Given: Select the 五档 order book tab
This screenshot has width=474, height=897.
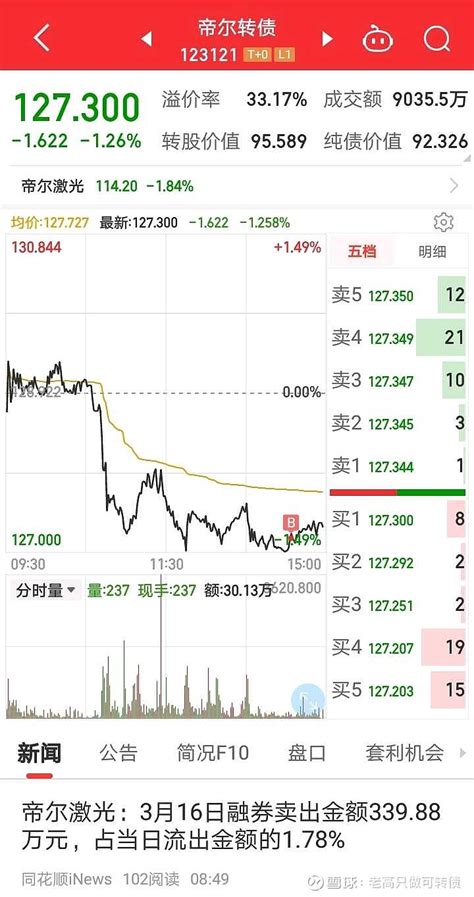Looking at the screenshot, I should (362, 252).
